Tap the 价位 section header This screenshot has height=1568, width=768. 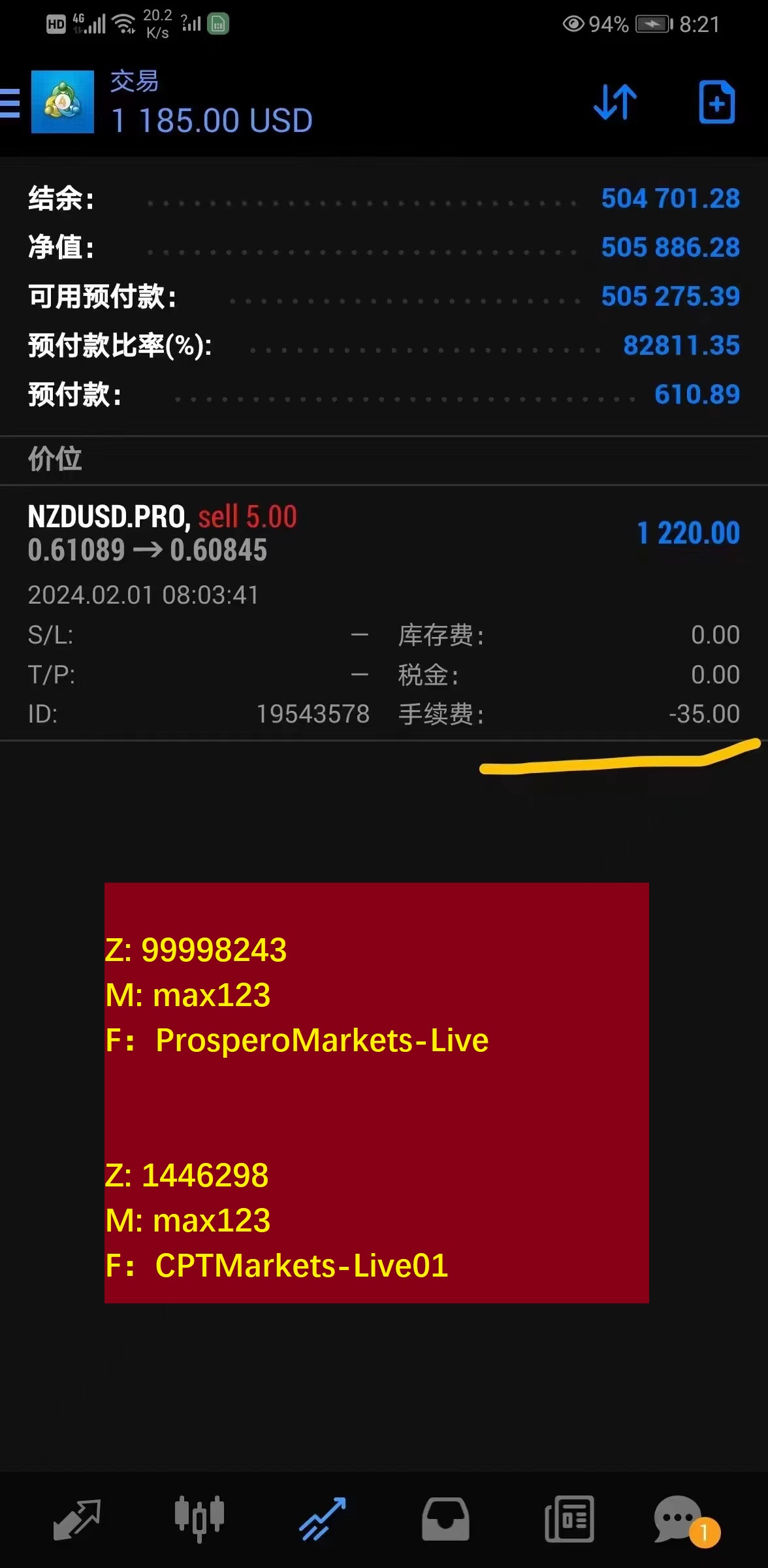[55, 459]
